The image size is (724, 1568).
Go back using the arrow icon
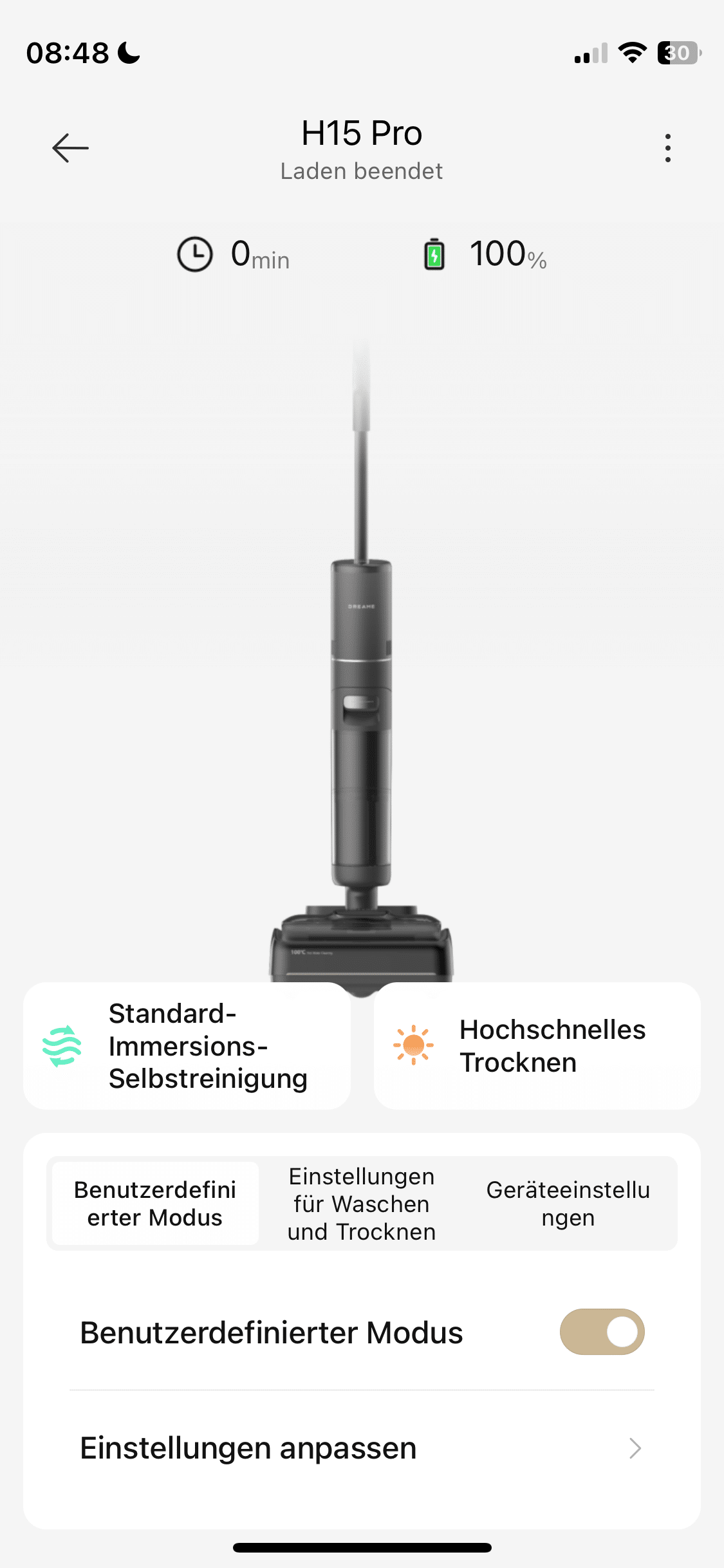[x=70, y=148]
